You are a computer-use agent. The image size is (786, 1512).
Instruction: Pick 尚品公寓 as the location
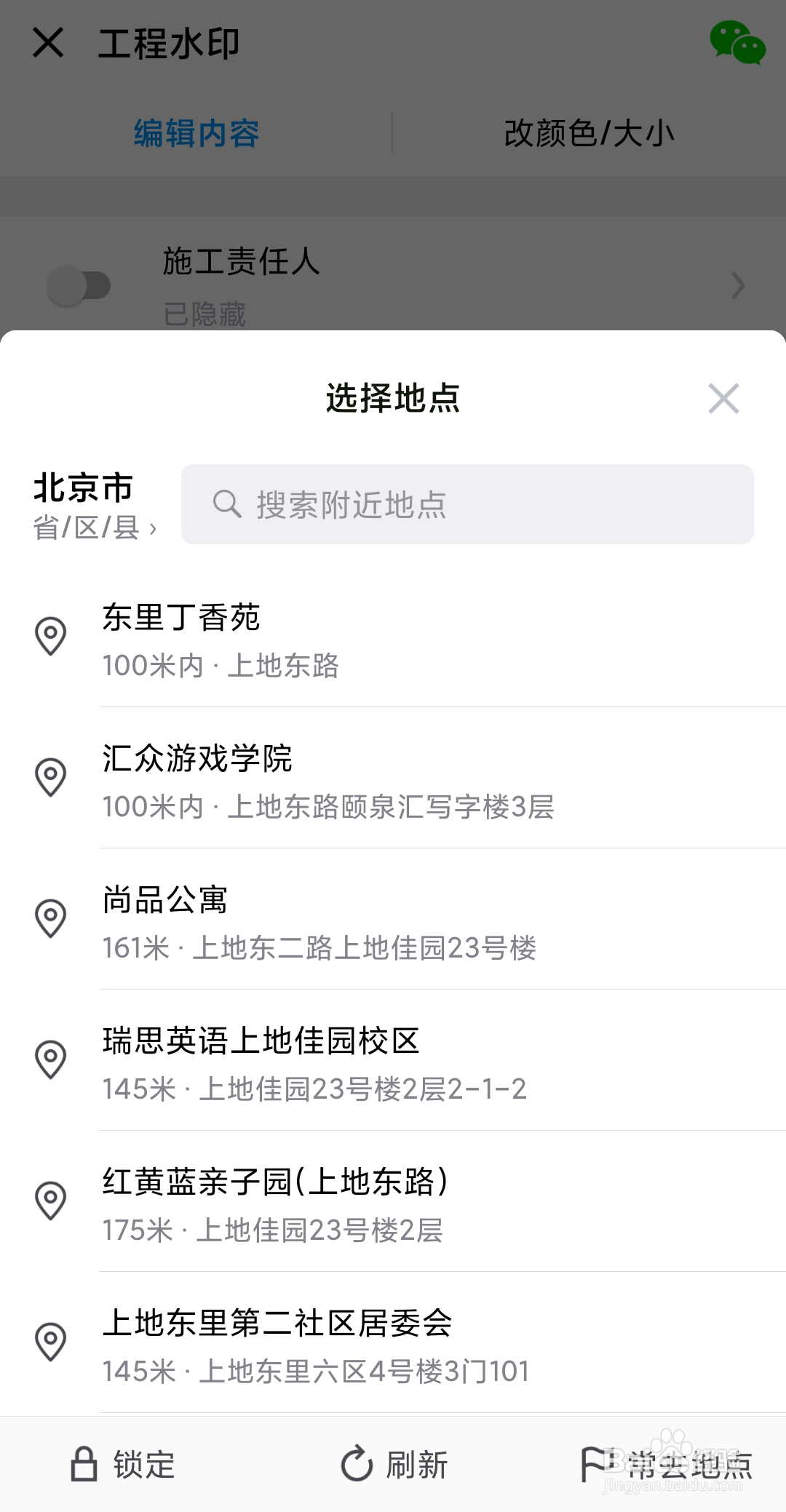tap(393, 919)
